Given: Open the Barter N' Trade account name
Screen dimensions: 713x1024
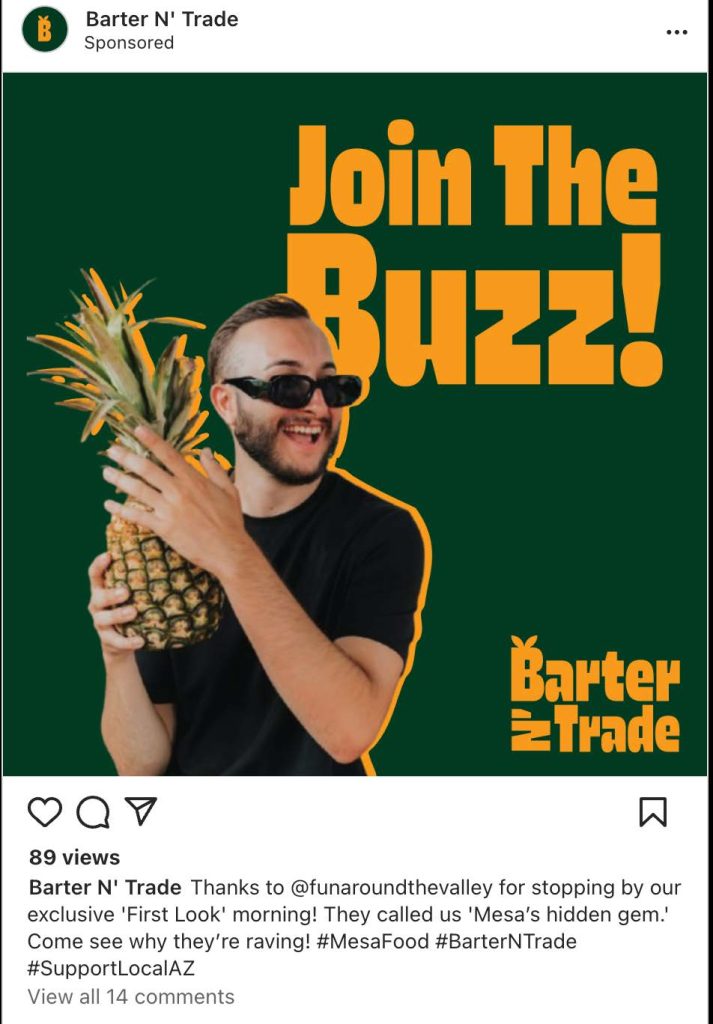Looking at the screenshot, I should pyautogui.click(x=162, y=19).
